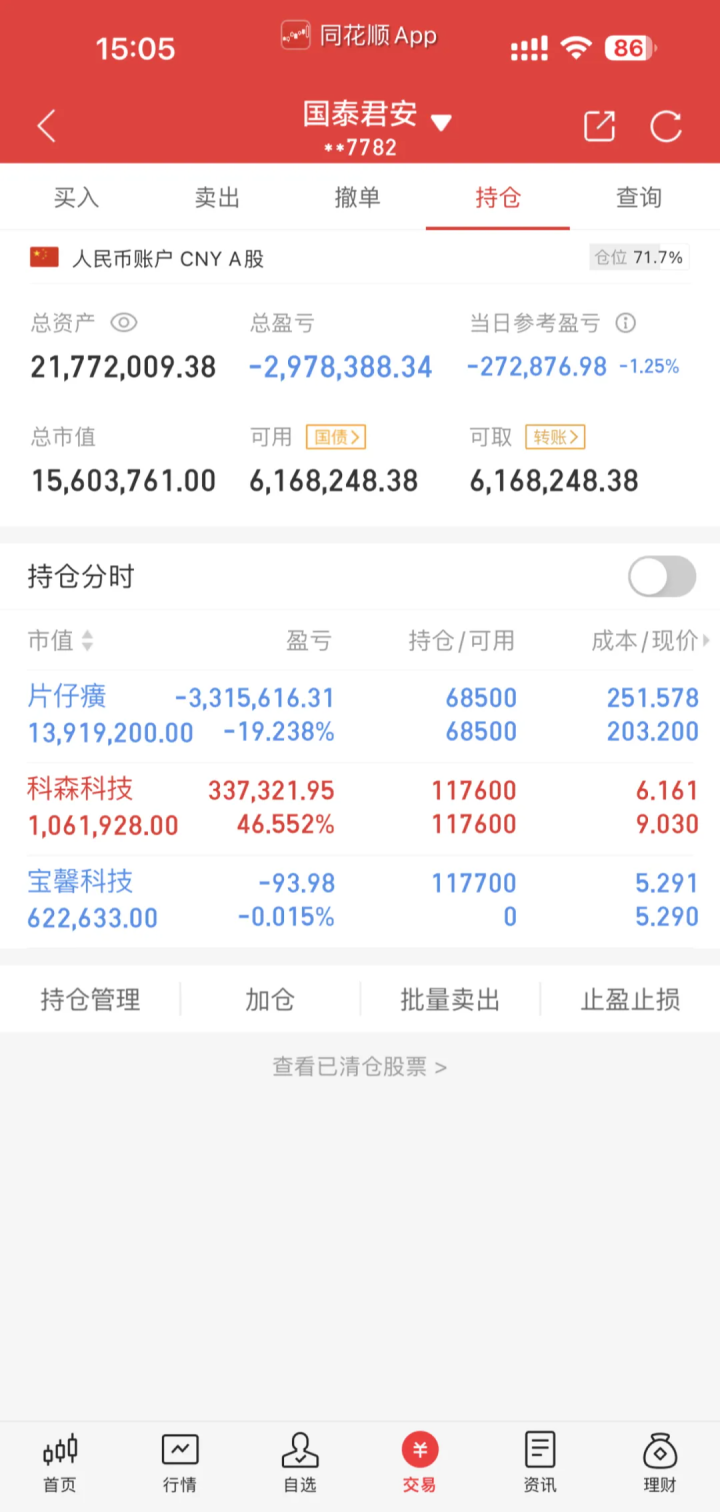Open the 当日参考盈亏 info icon

[x=626, y=323]
